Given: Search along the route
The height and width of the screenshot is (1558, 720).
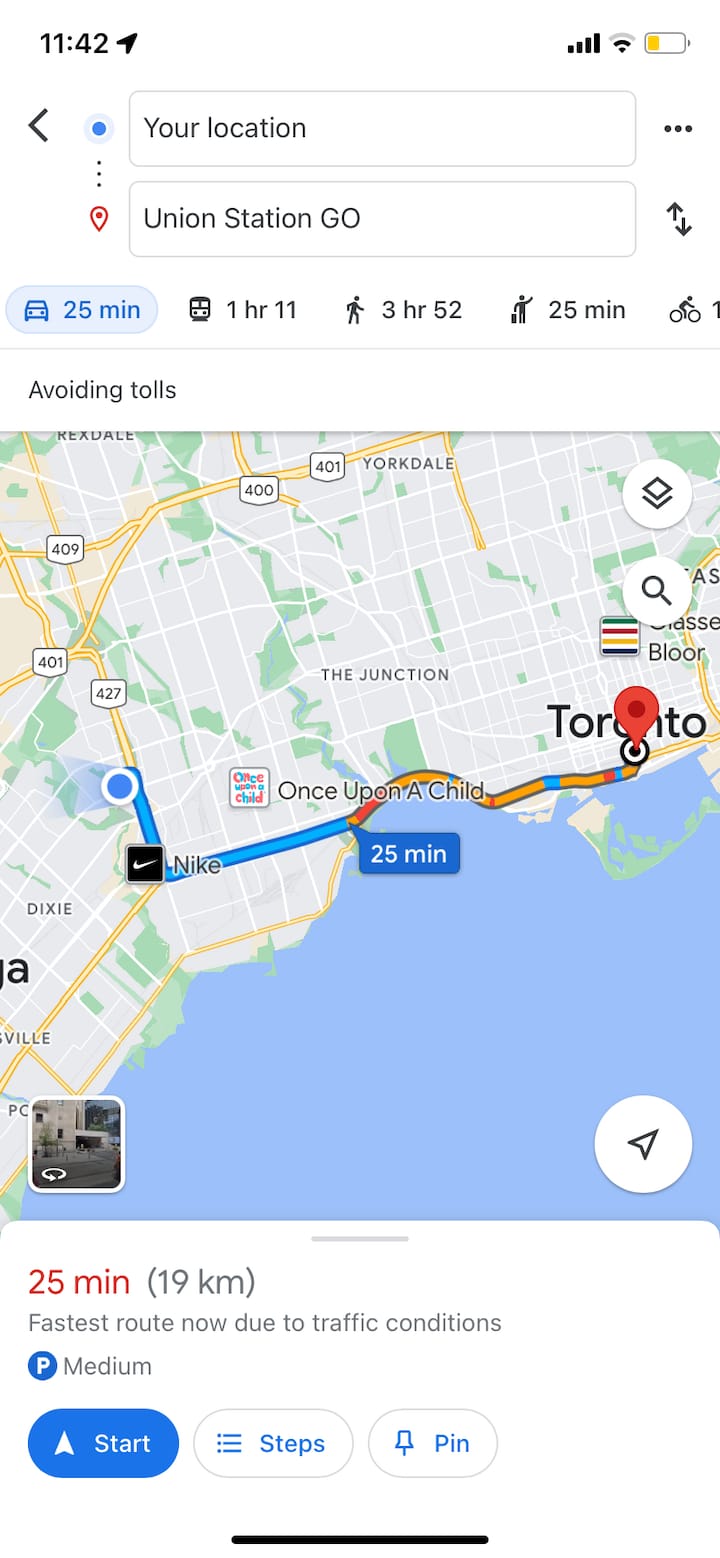Looking at the screenshot, I should (x=657, y=590).
